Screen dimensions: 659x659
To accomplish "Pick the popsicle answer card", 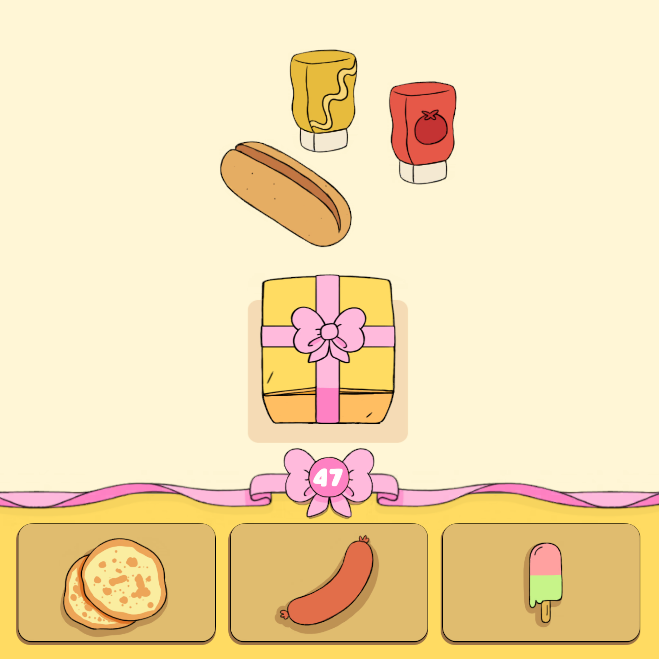I will click(541, 582).
